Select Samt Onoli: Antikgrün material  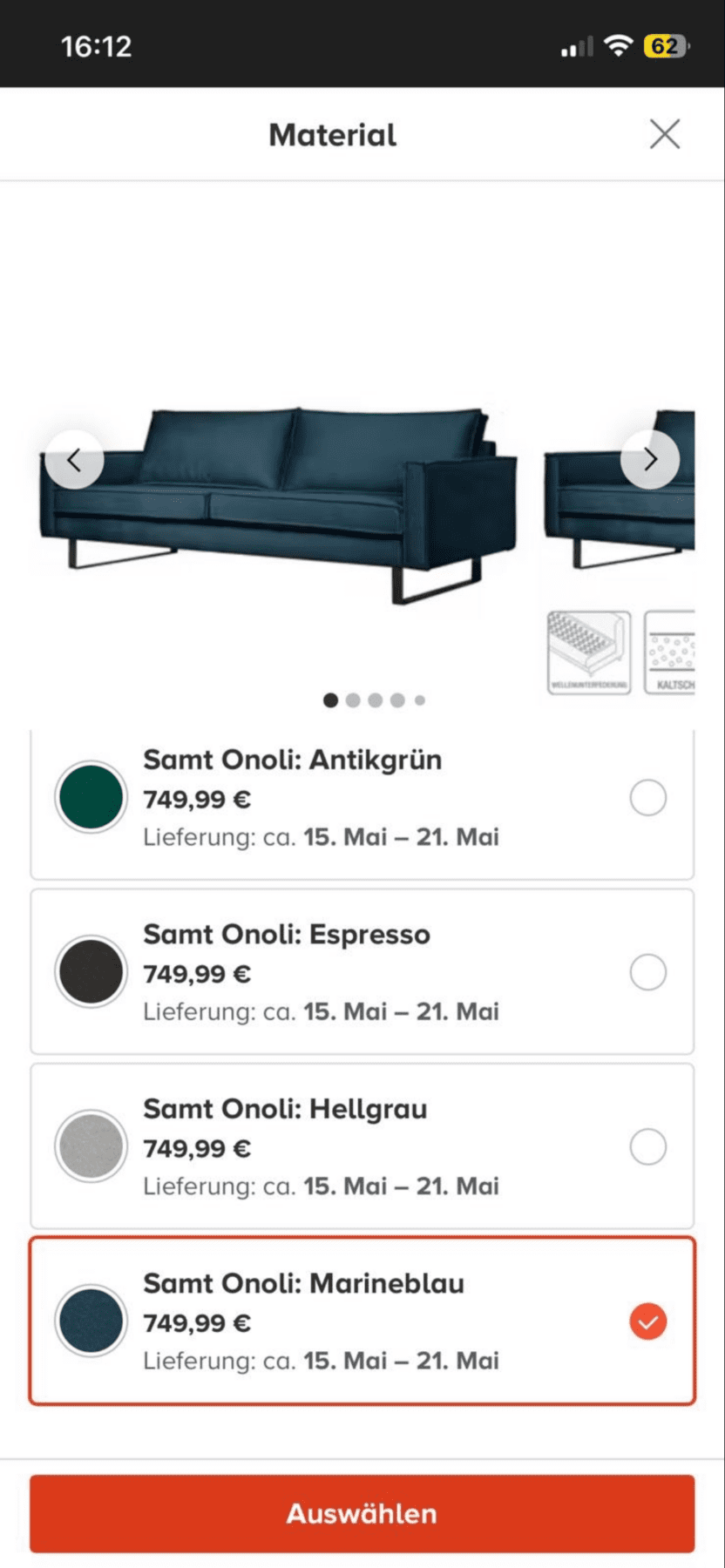[647, 798]
